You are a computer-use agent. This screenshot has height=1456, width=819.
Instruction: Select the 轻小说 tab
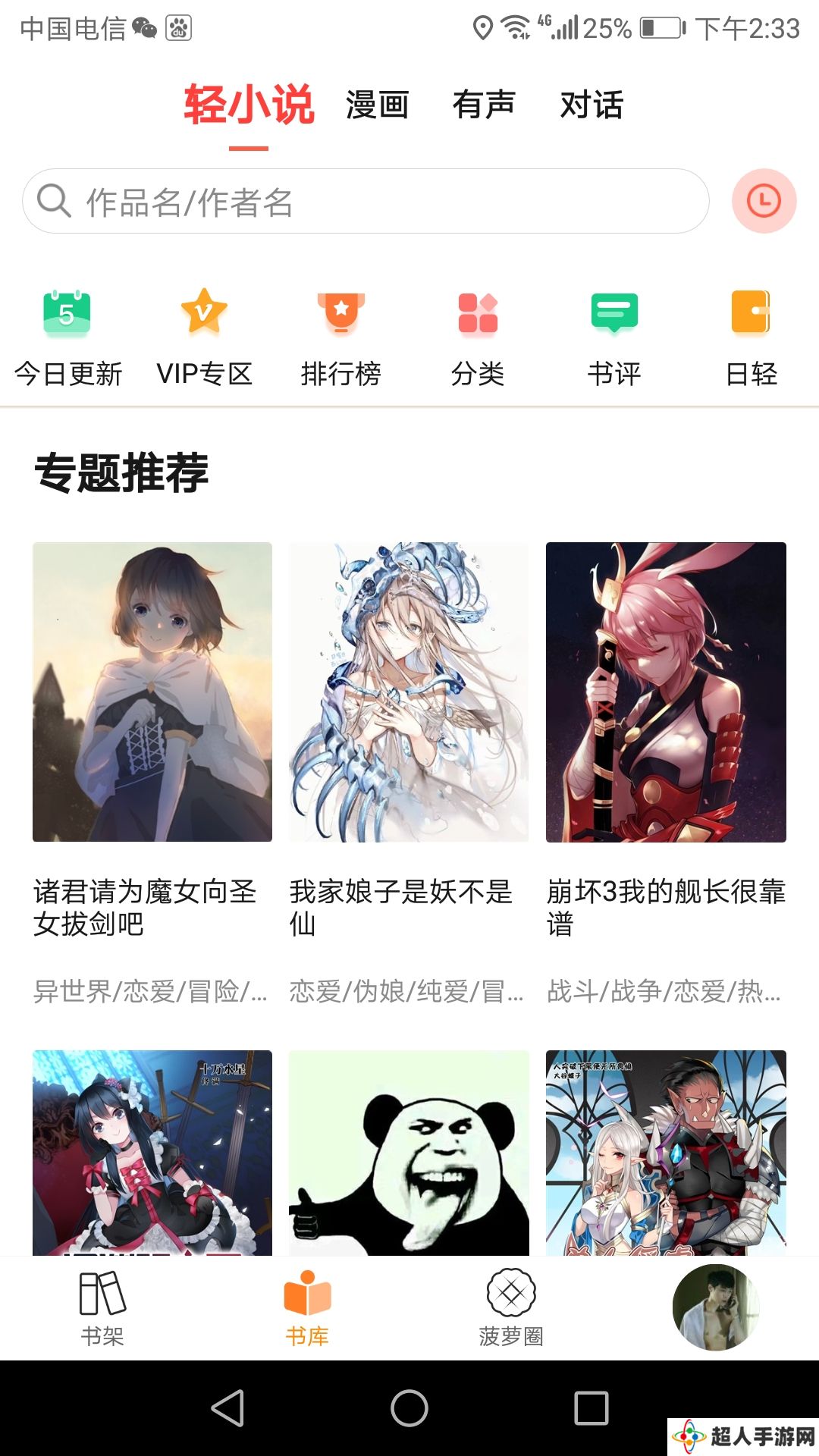click(x=249, y=105)
